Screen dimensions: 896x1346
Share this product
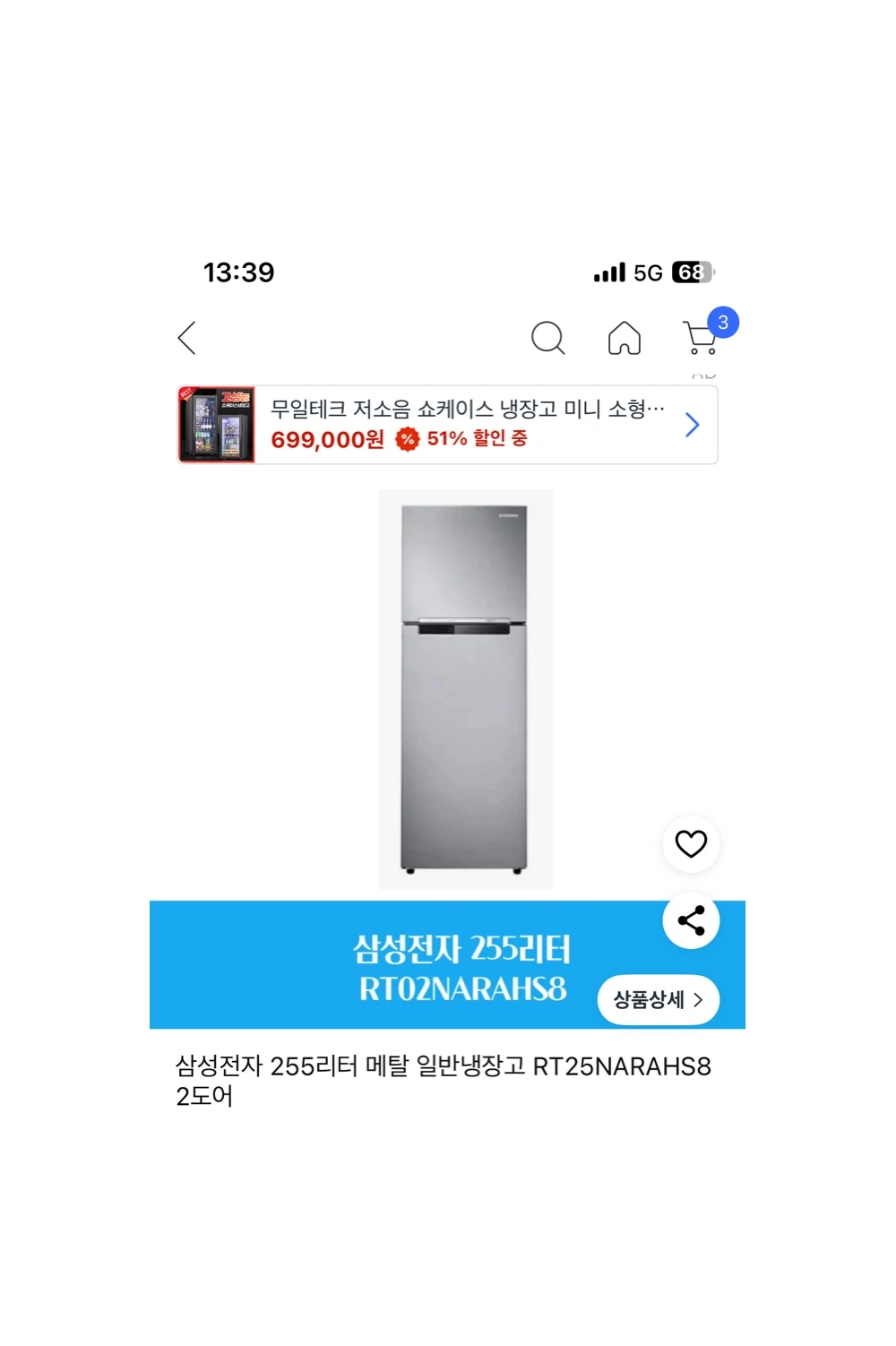pos(691,920)
